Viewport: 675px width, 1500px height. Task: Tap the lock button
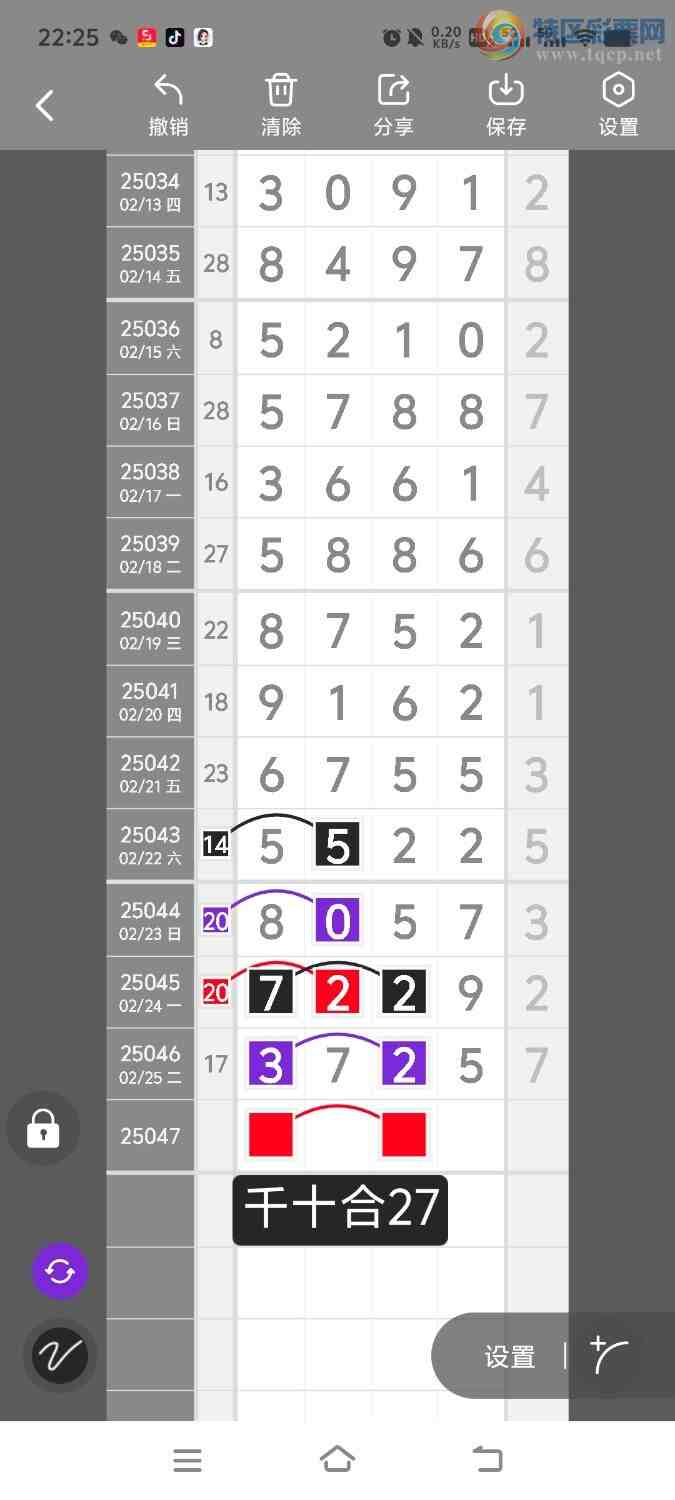point(43,1129)
